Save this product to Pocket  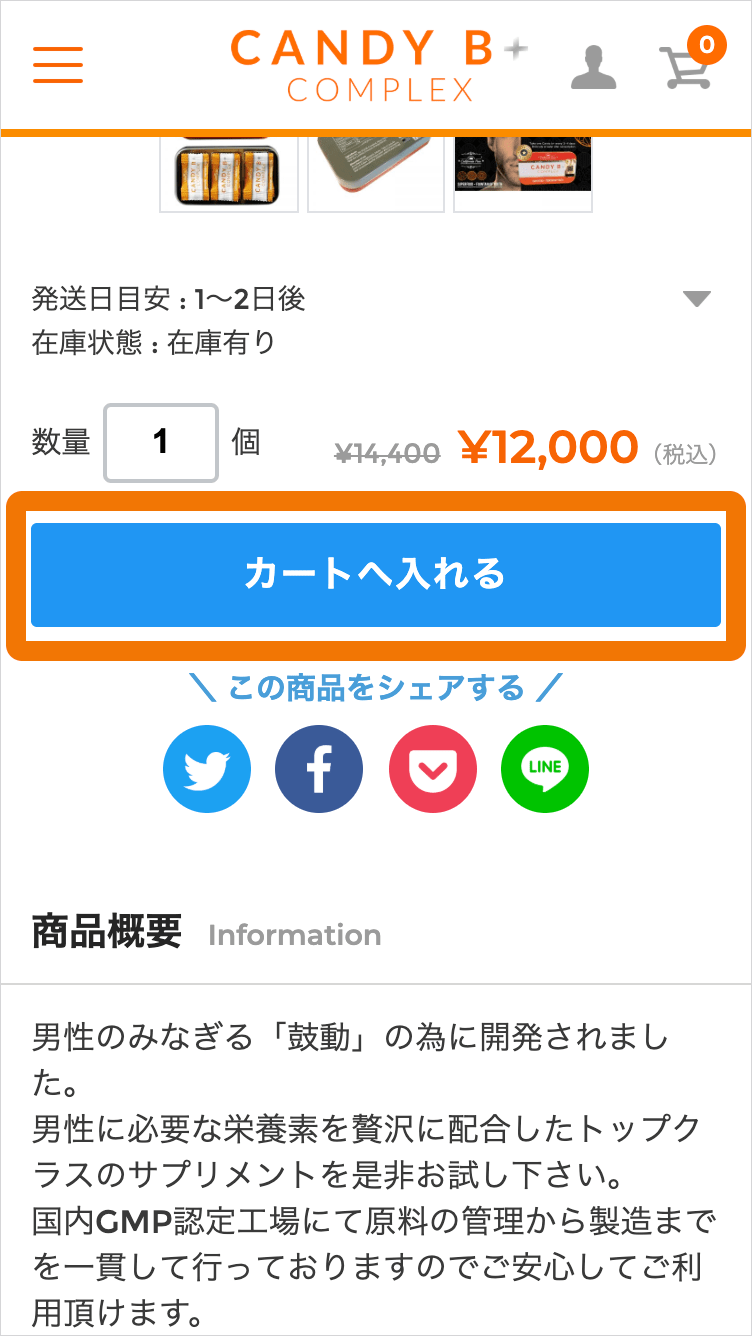coord(433,769)
